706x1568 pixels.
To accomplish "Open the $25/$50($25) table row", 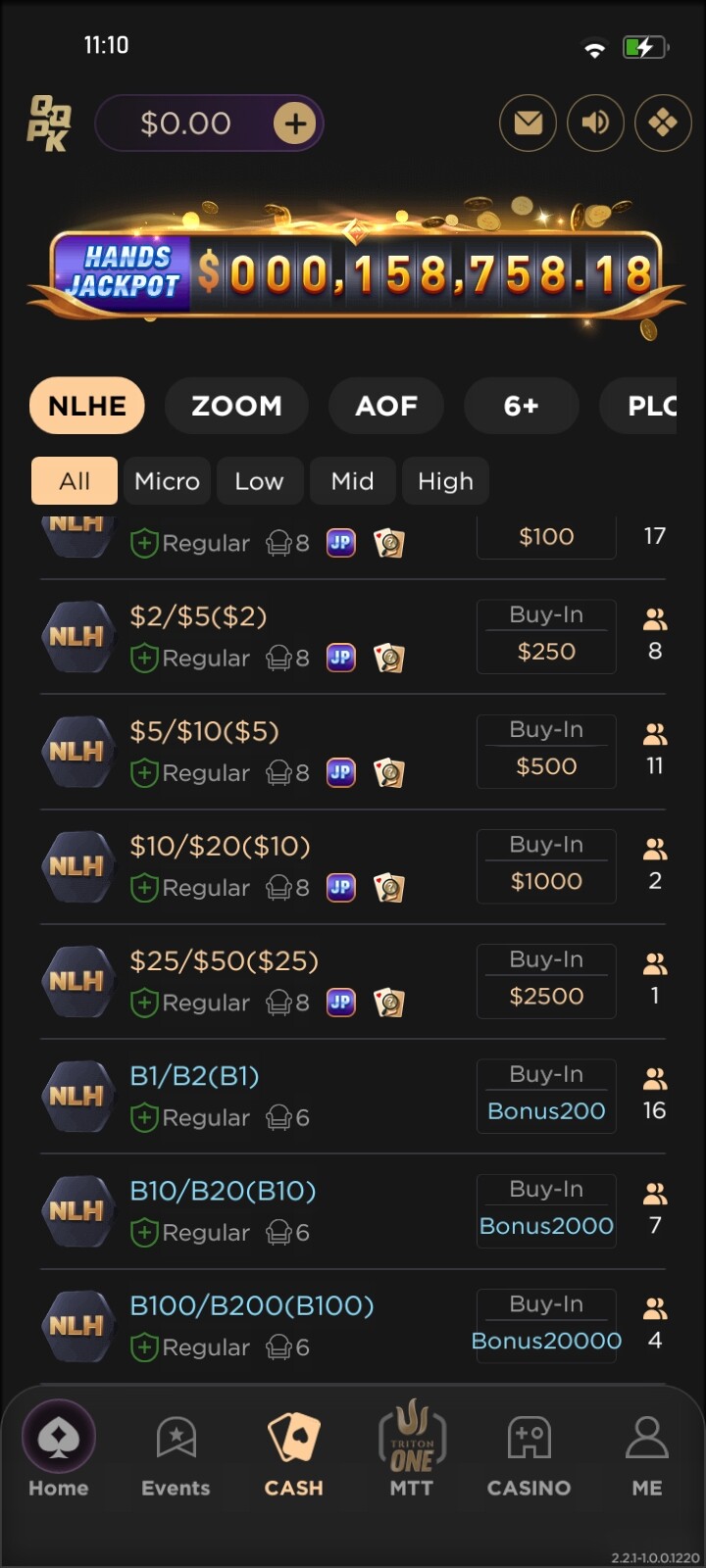I will (x=353, y=982).
